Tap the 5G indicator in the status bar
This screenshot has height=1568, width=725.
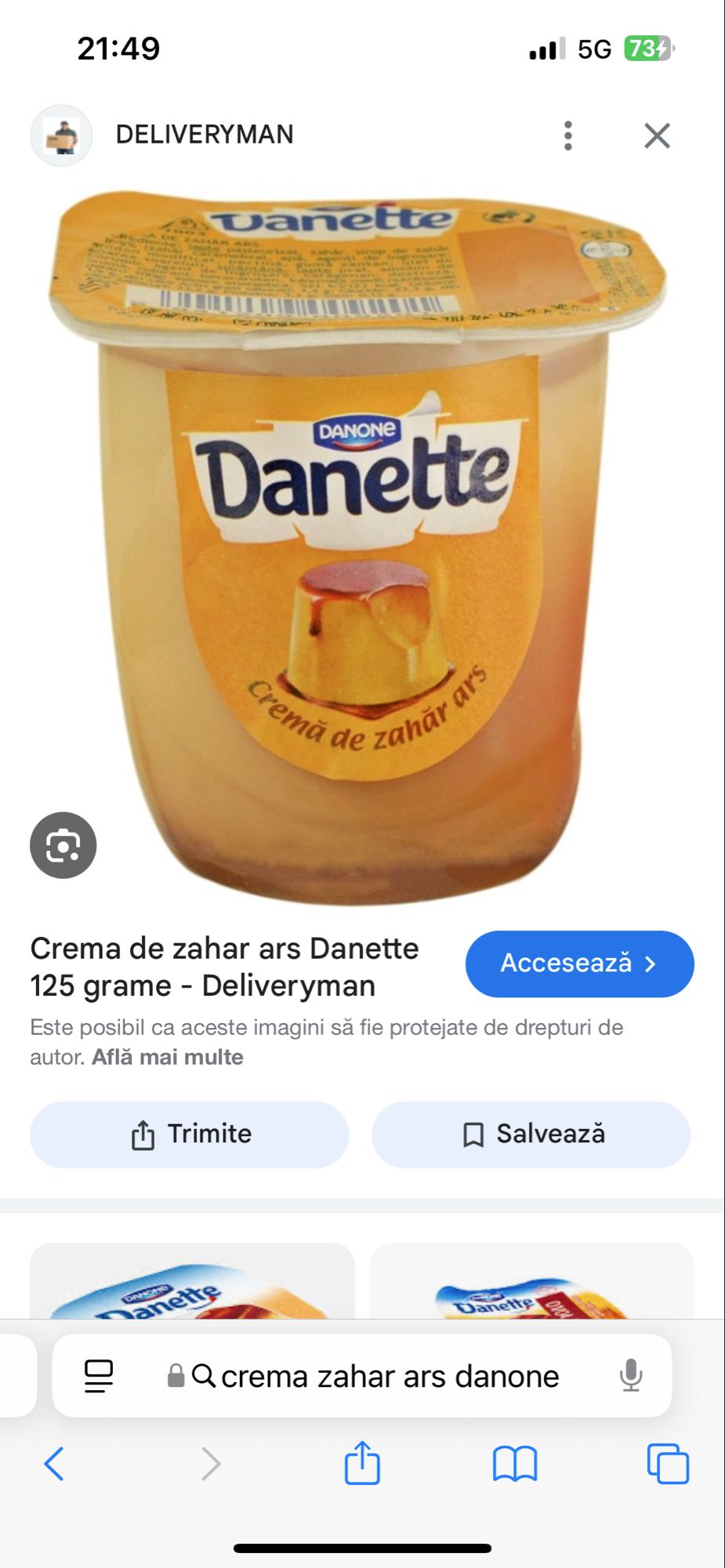click(593, 46)
